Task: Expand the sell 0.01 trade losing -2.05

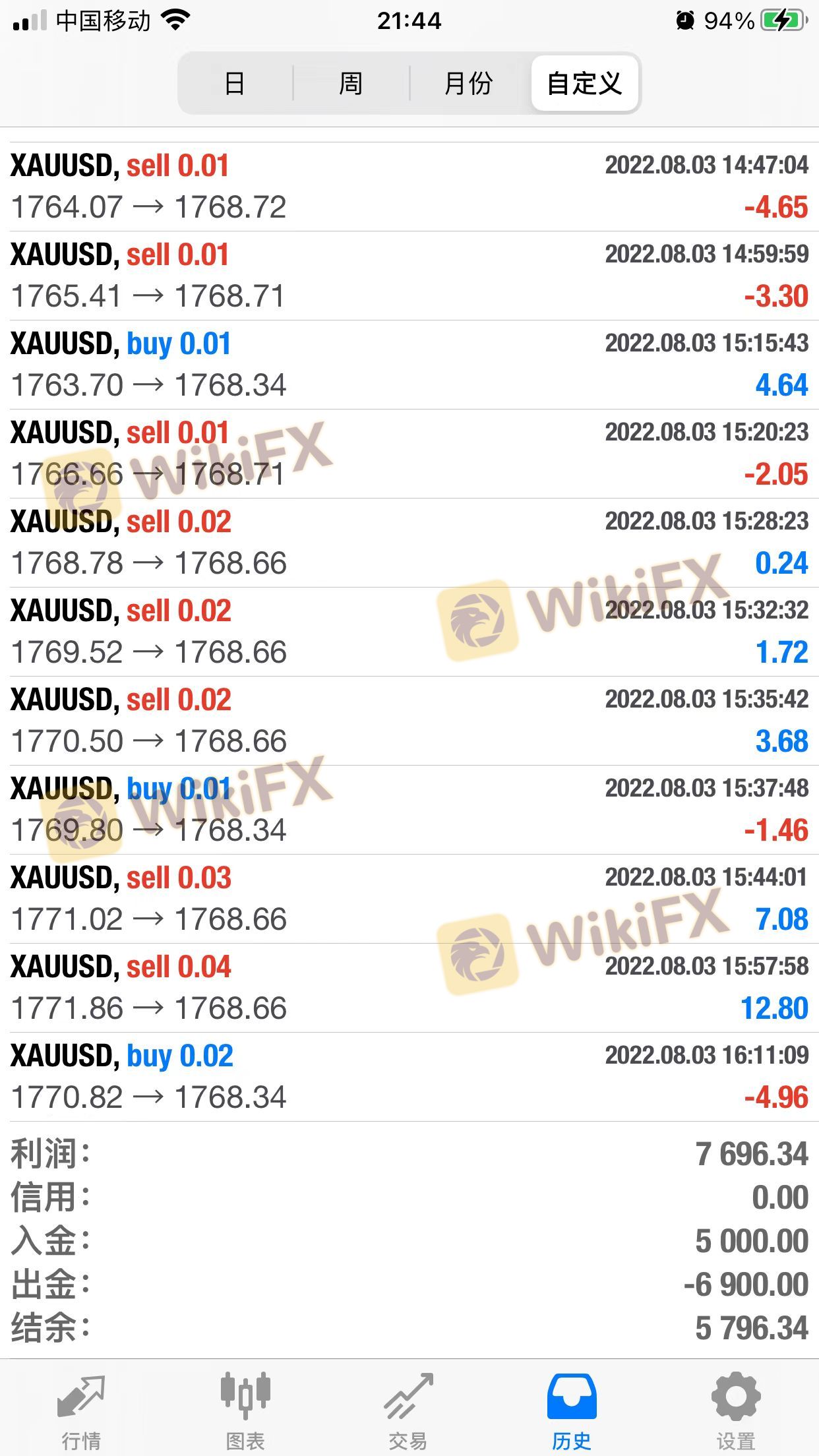Action: [x=409, y=454]
